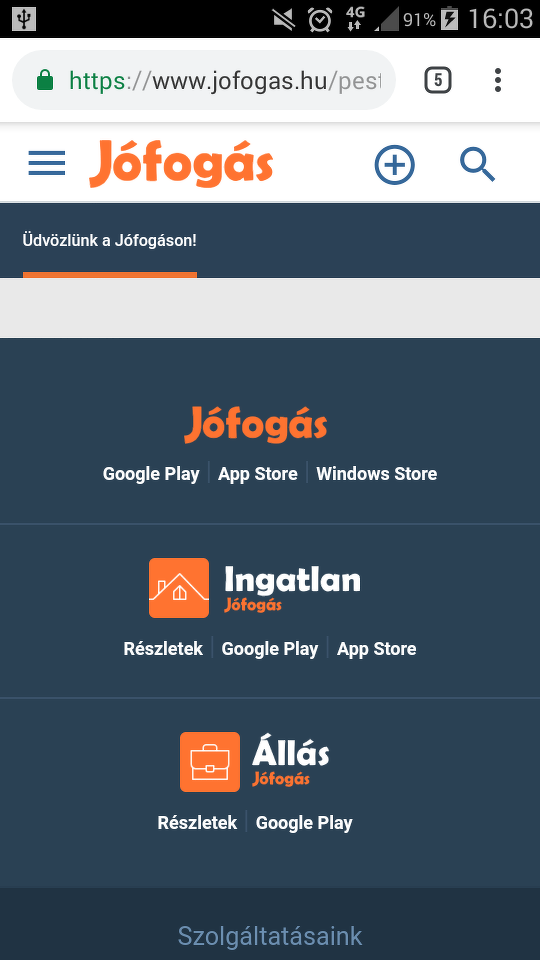
Task: Open Ingatlan's App Store link
Action: pyautogui.click(x=377, y=649)
